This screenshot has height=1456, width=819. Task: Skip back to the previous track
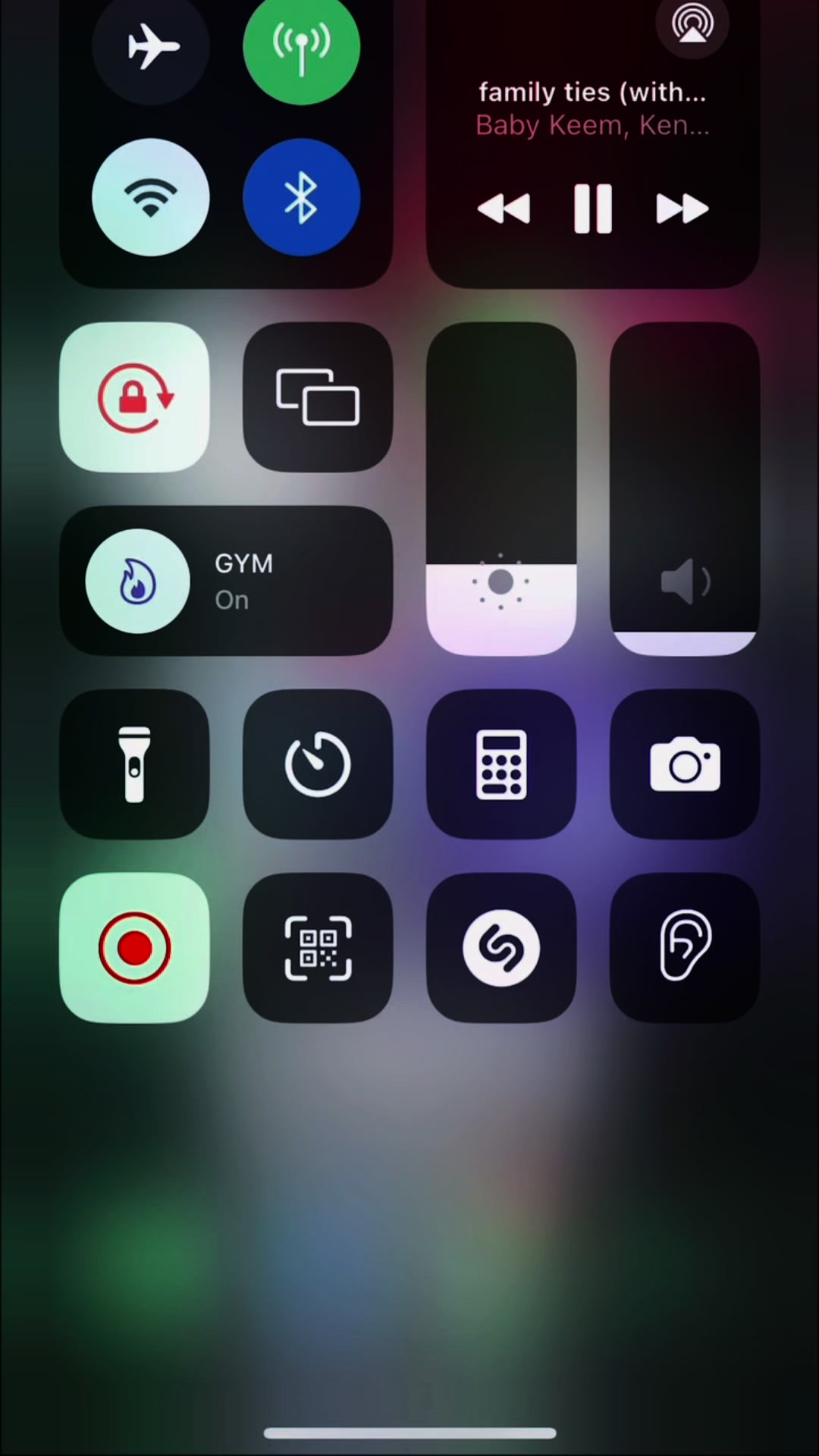click(504, 209)
